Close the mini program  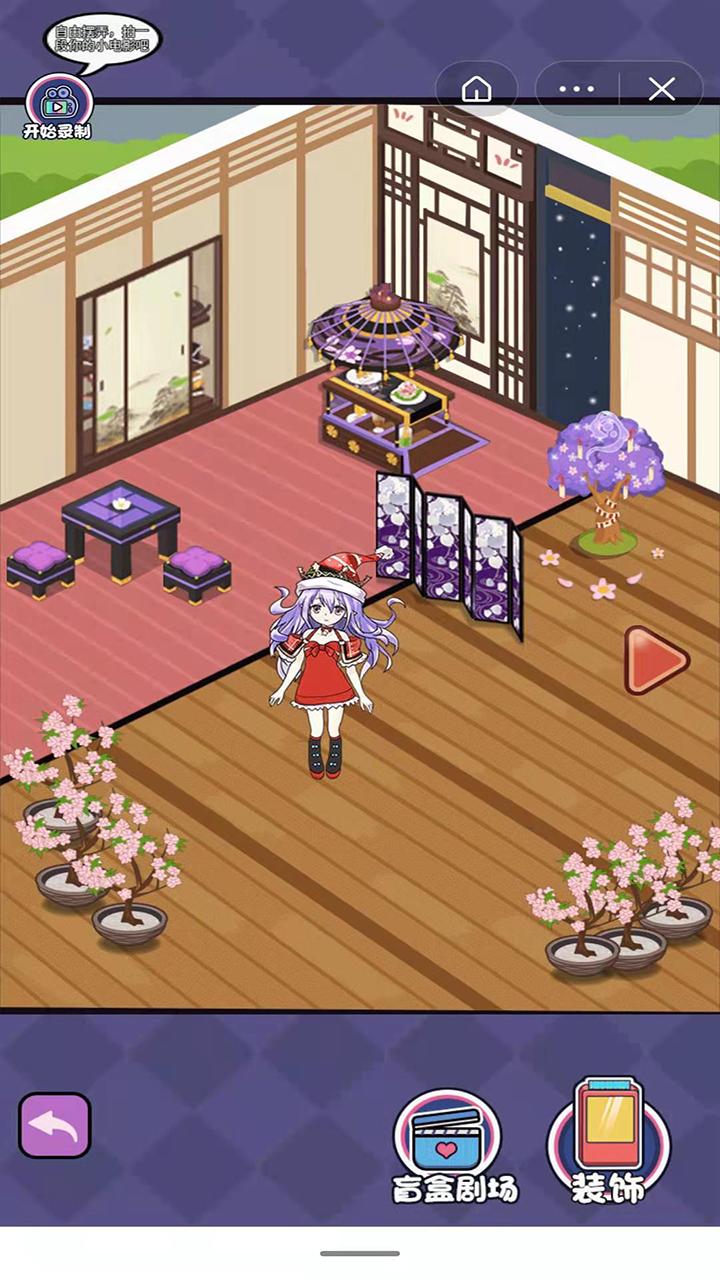point(661,90)
